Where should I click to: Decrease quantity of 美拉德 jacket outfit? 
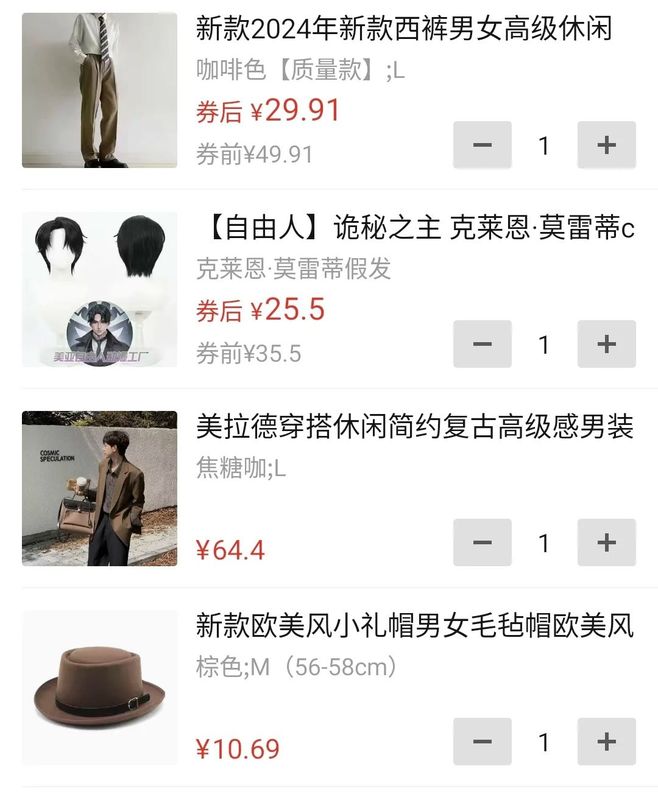[482, 543]
